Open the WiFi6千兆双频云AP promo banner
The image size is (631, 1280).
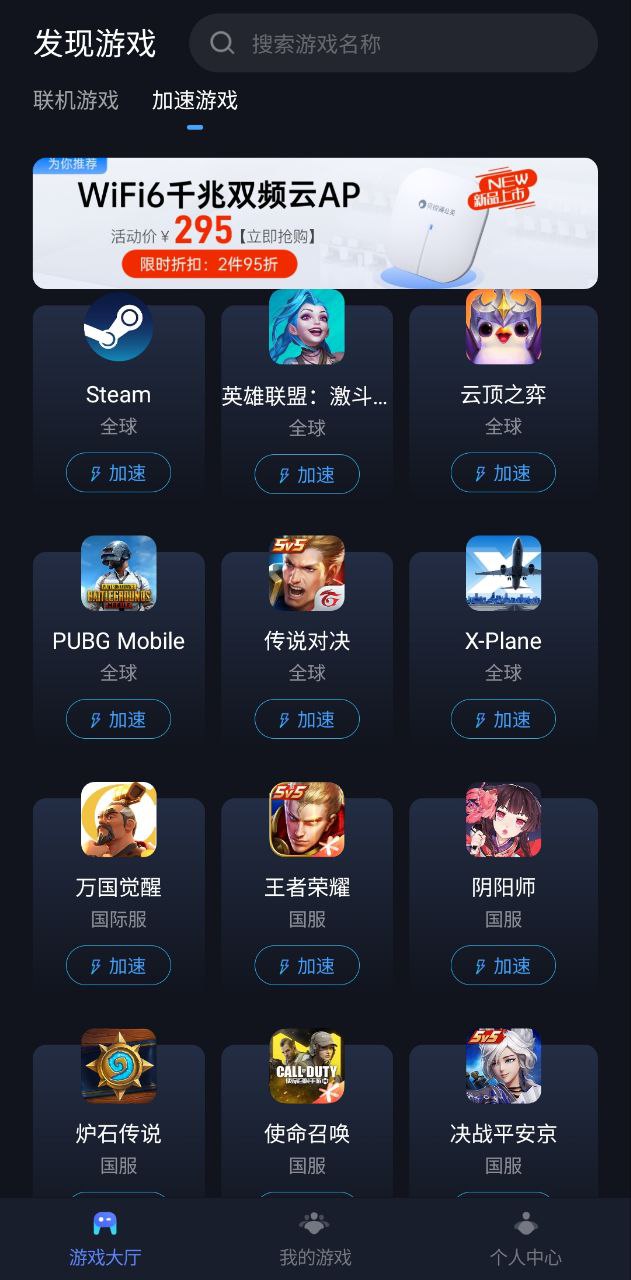coord(315,223)
